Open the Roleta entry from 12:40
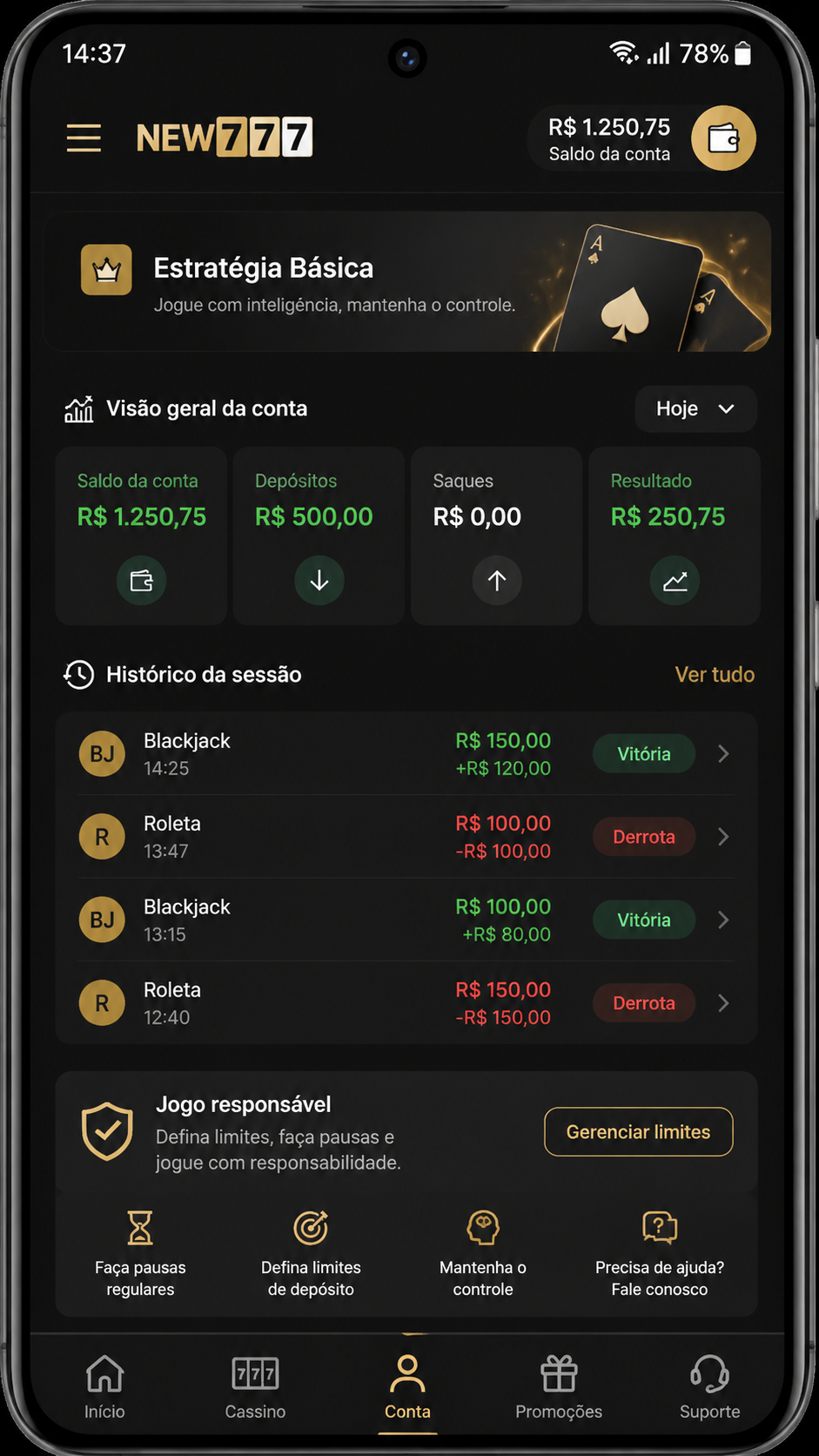This screenshot has width=819, height=1456. point(406,1002)
